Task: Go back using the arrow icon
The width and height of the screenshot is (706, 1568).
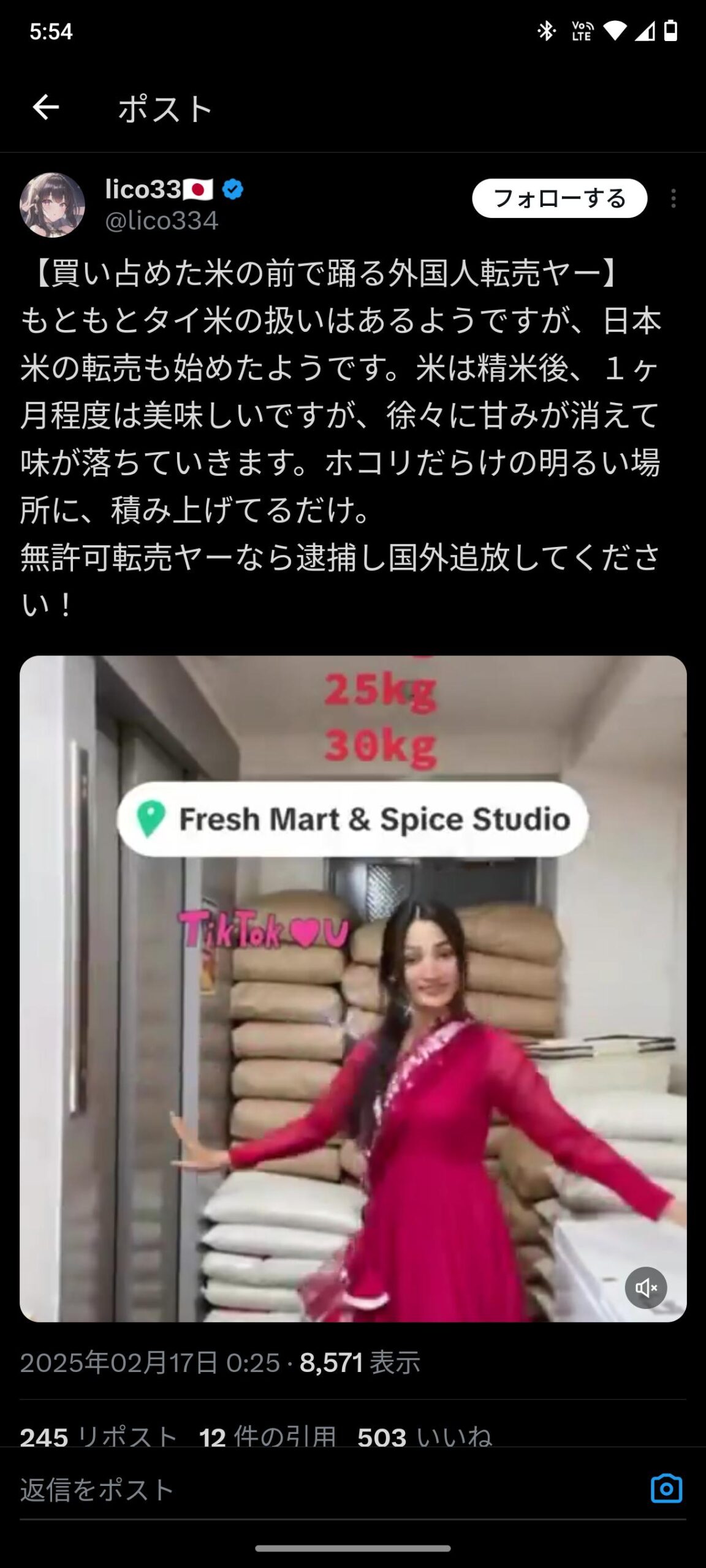Action: (x=46, y=108)
